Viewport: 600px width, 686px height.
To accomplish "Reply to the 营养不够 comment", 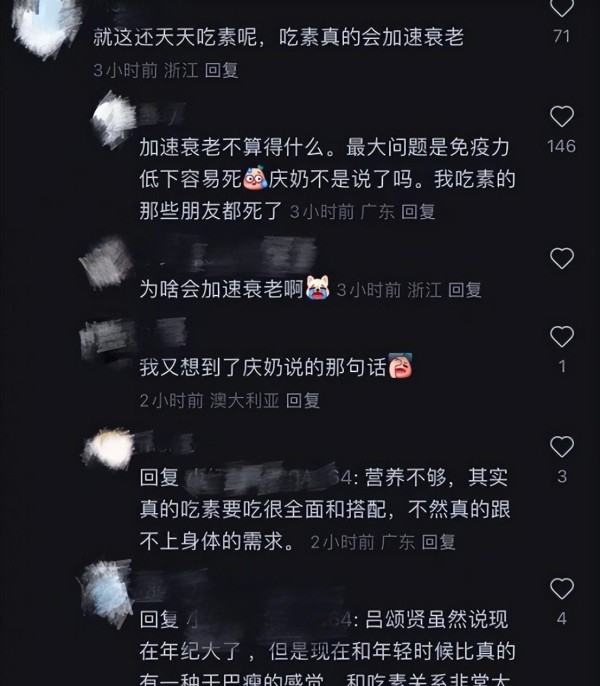I will pos(438,542).
